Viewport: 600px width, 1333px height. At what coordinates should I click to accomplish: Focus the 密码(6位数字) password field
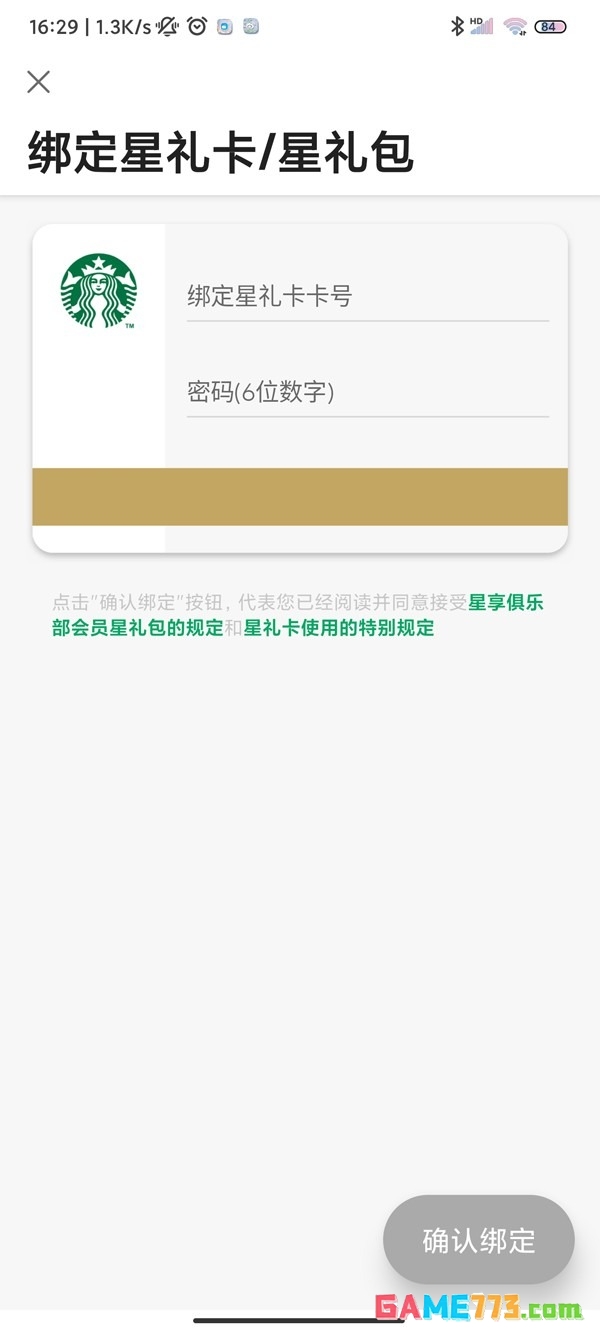pos(367,392)
